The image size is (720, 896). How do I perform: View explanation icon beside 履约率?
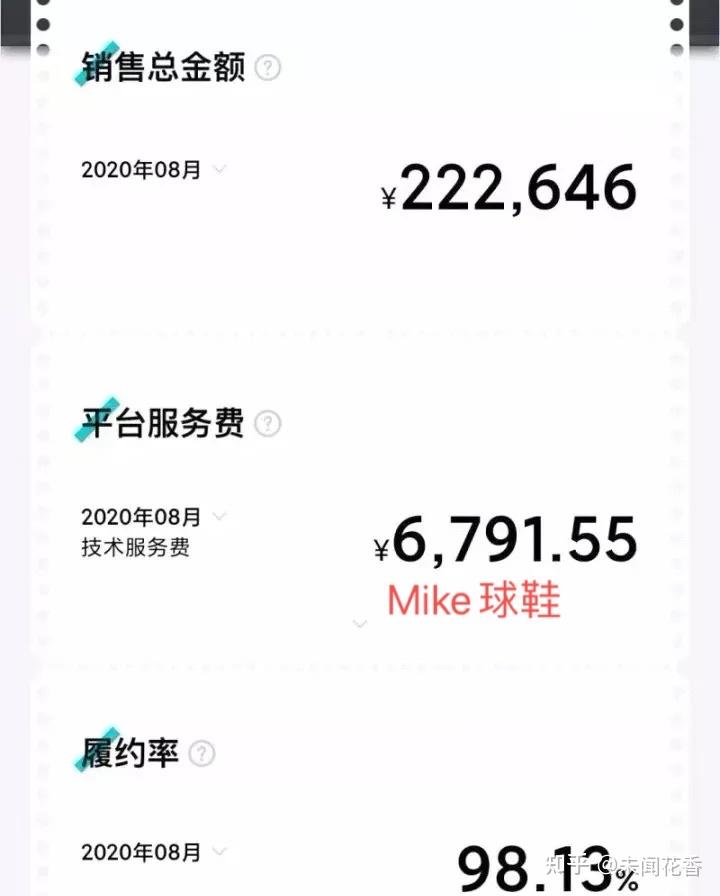tap(203, 753)
